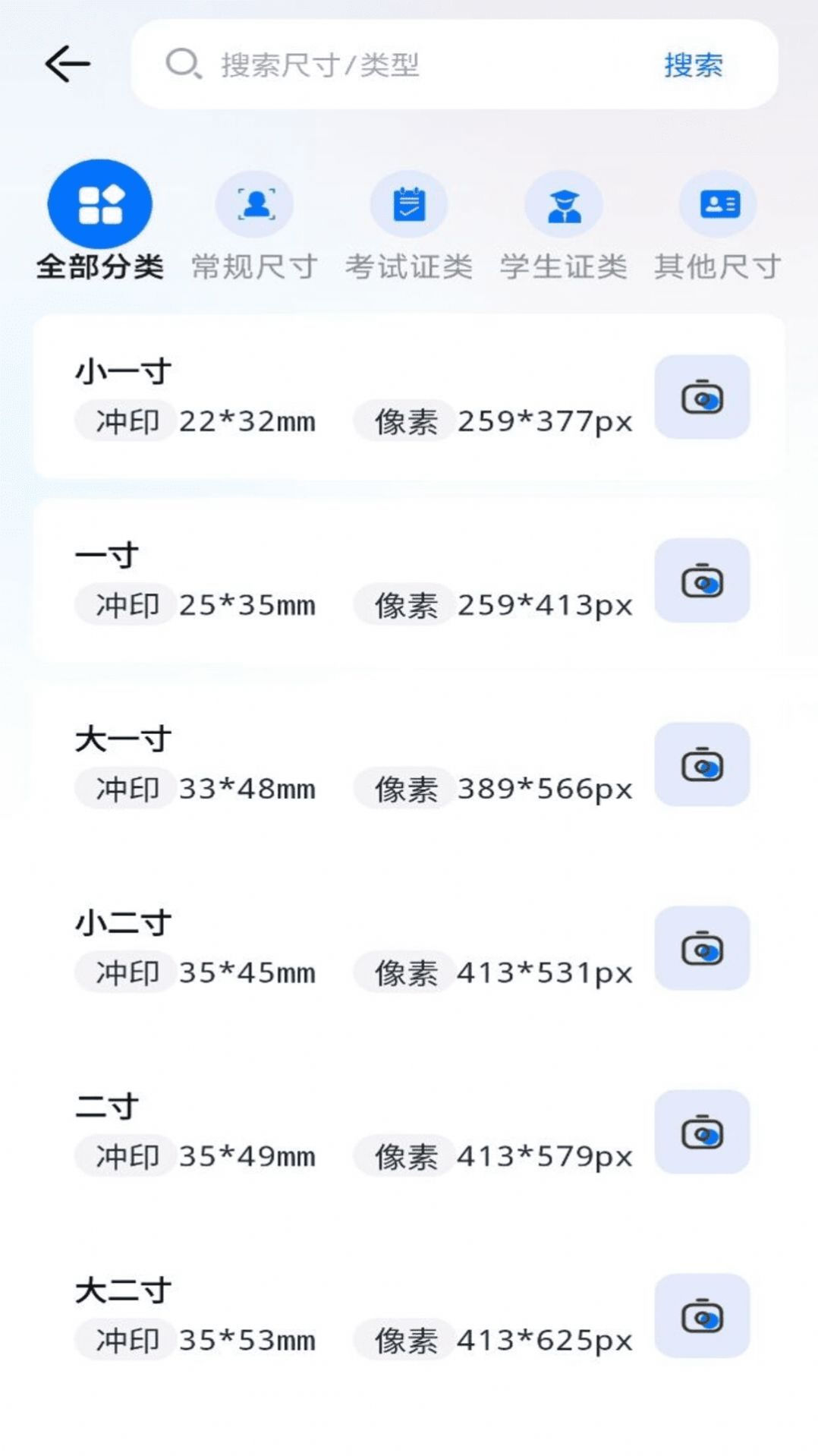Tap the camera icon for 一寸 photo

point(701,581)
